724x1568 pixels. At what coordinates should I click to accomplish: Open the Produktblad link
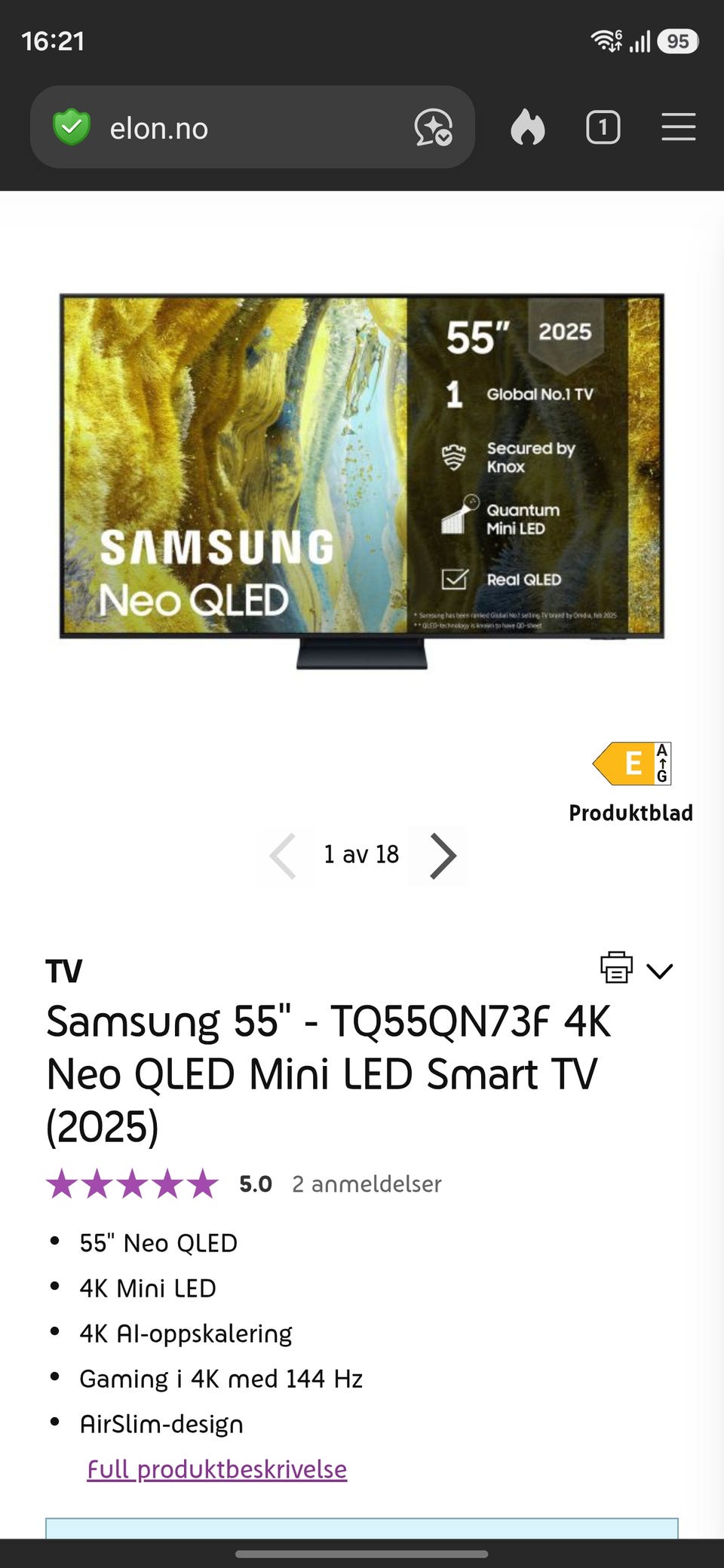[630, 813]
